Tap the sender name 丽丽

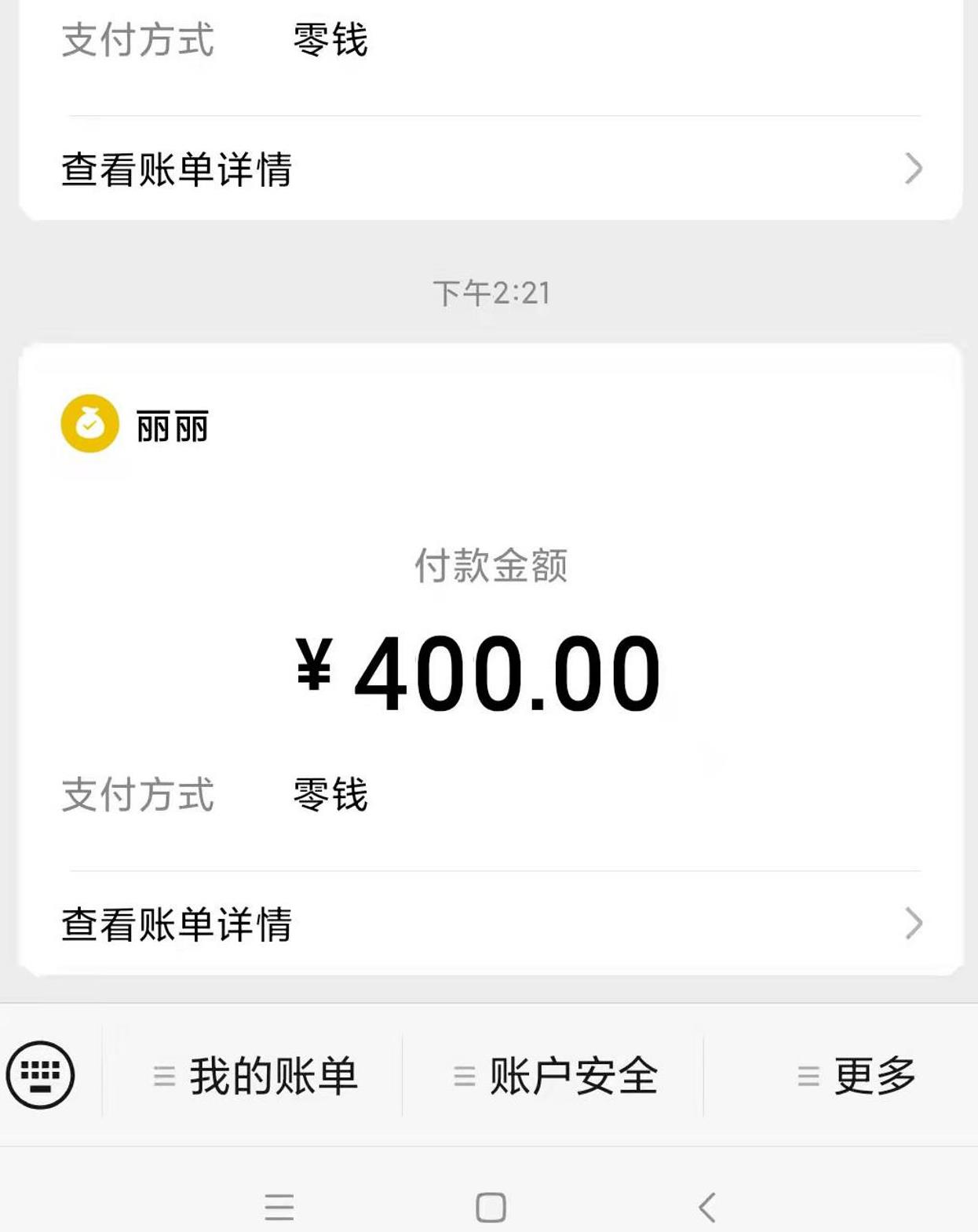tap(171, 425)
